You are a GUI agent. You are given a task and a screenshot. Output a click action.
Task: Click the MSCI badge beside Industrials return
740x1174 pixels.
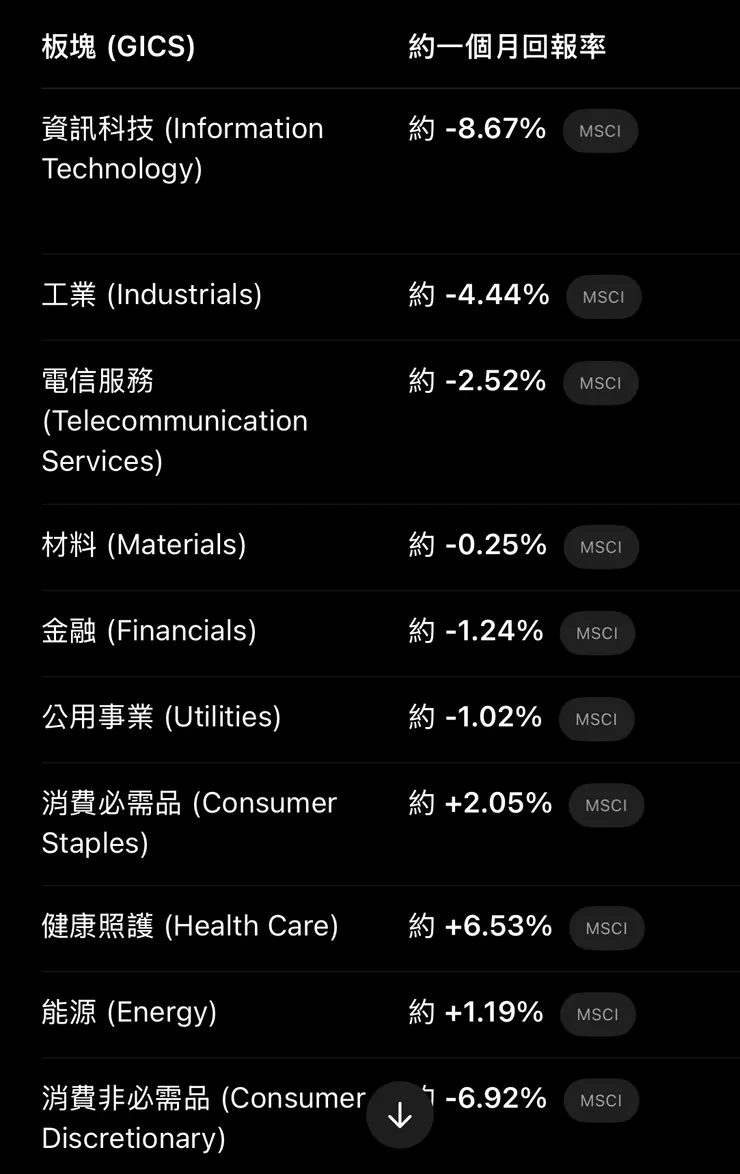pos(603,297)
